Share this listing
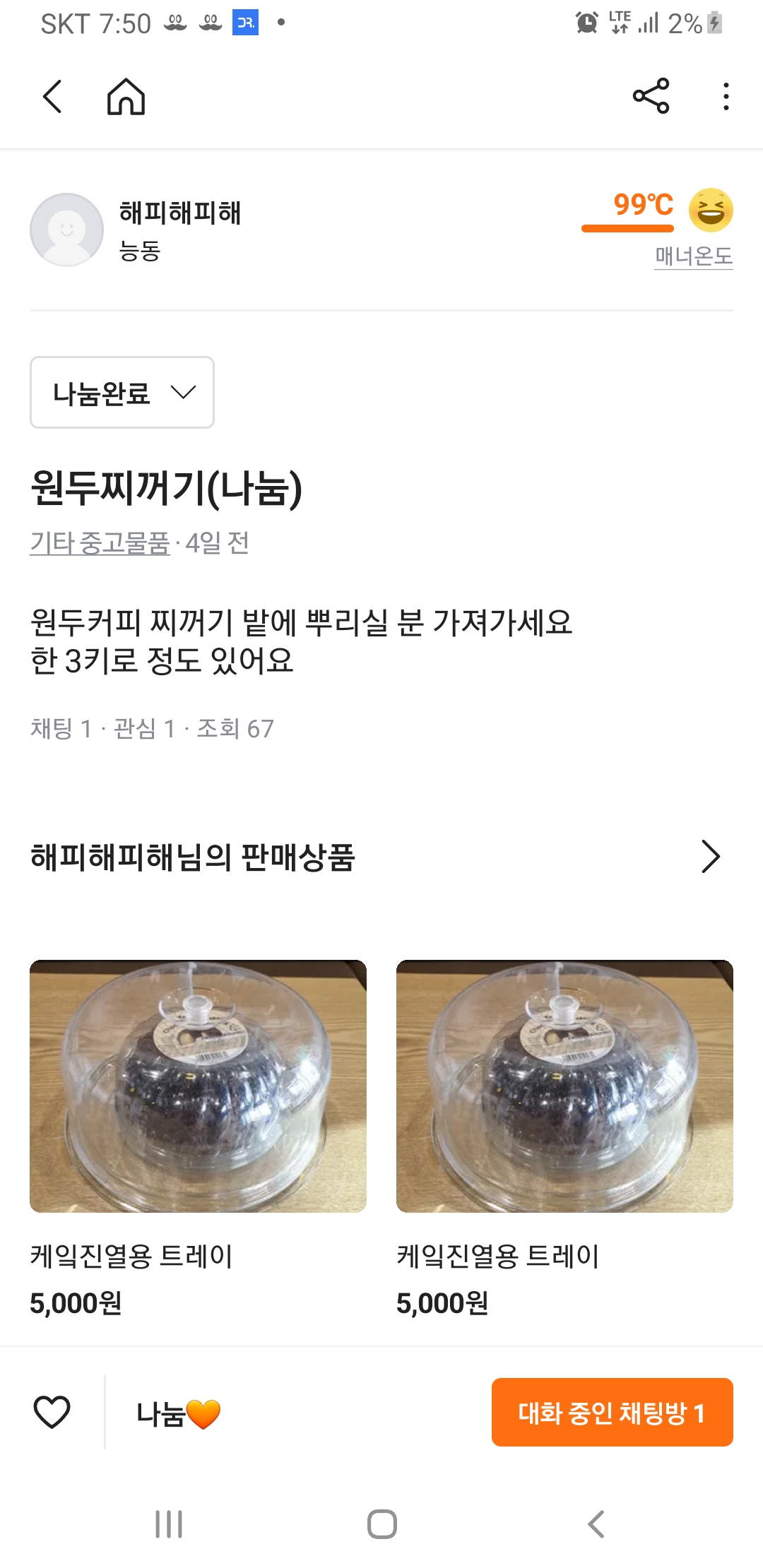The height and width of the screenshot is (1568, 763). coord(651,96)
